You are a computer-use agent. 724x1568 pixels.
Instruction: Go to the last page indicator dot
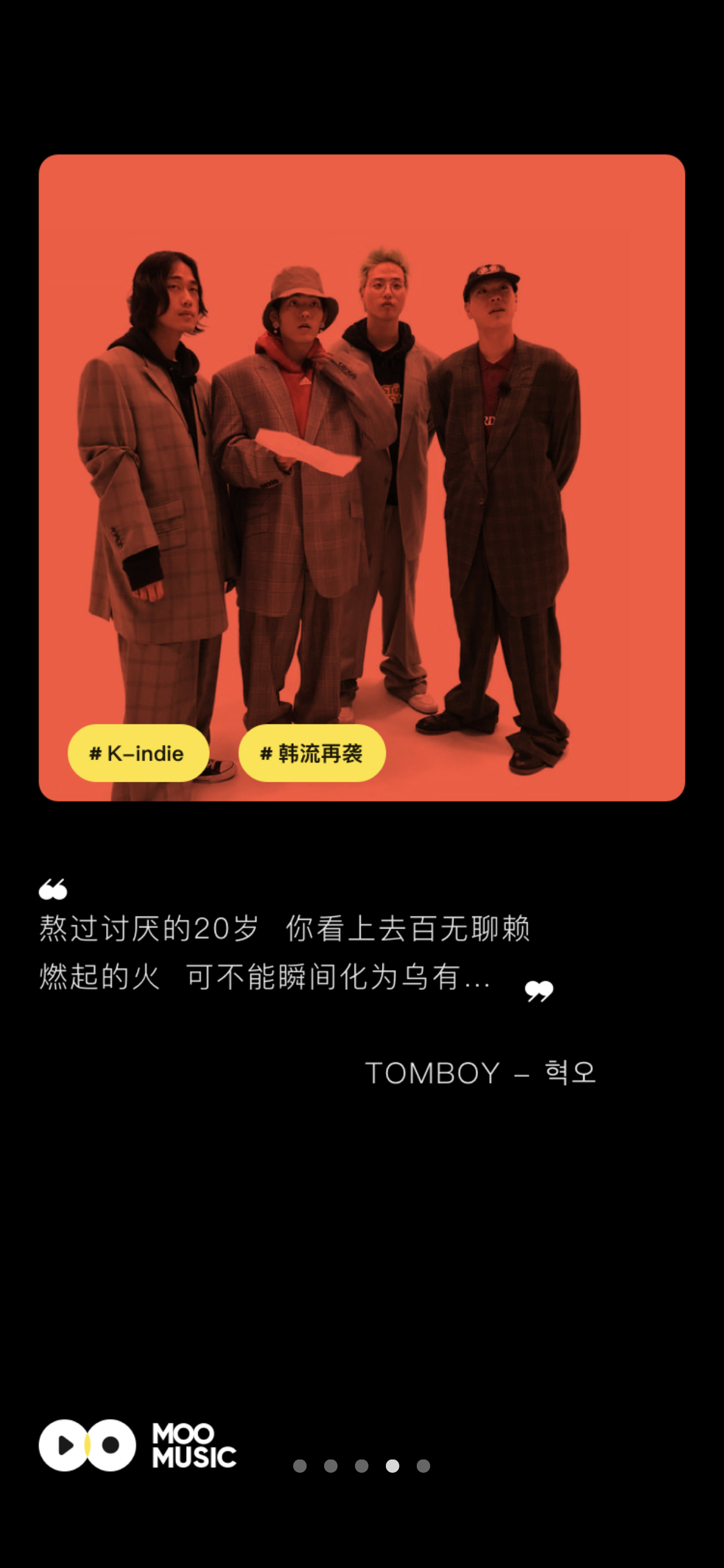coord(423,1466)
